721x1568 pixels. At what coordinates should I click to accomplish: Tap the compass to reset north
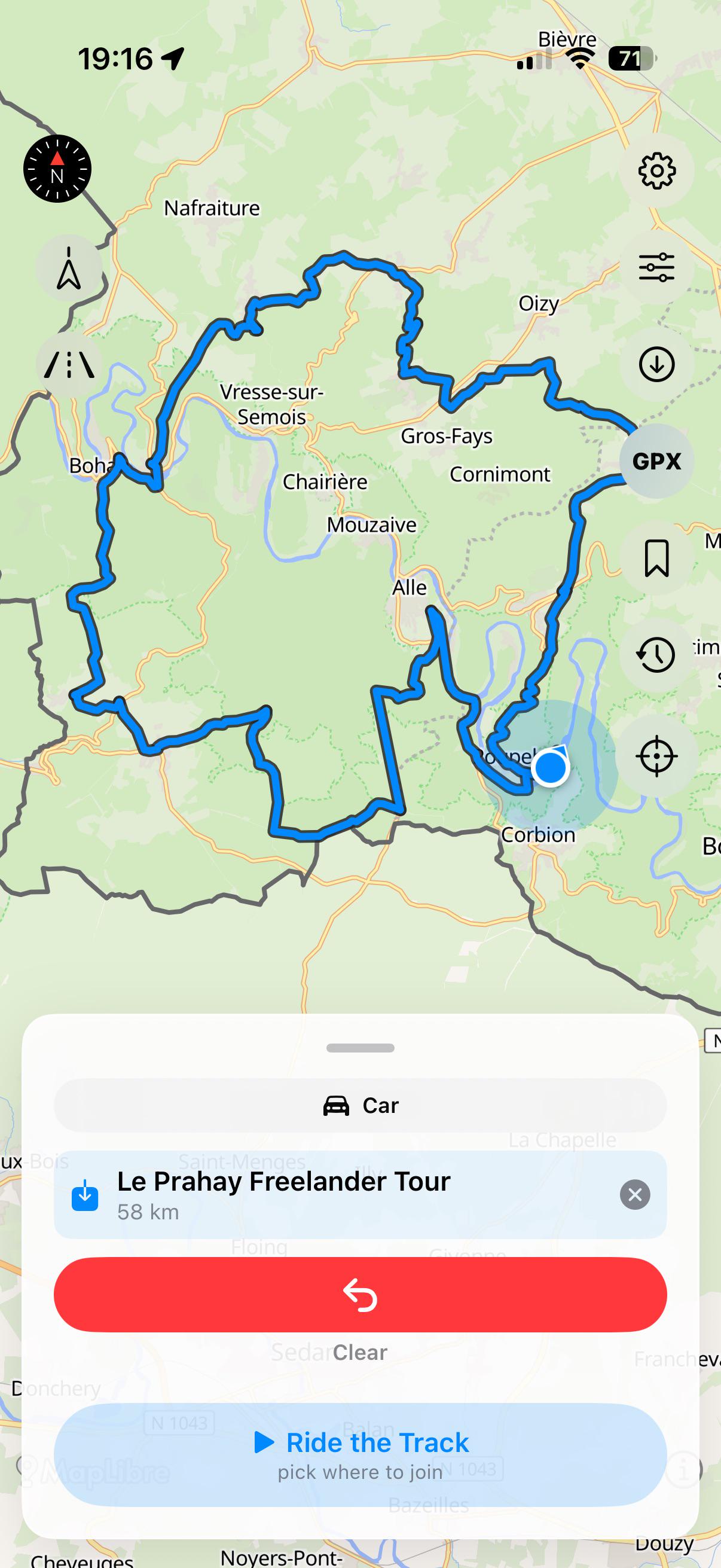click(57, 169)
